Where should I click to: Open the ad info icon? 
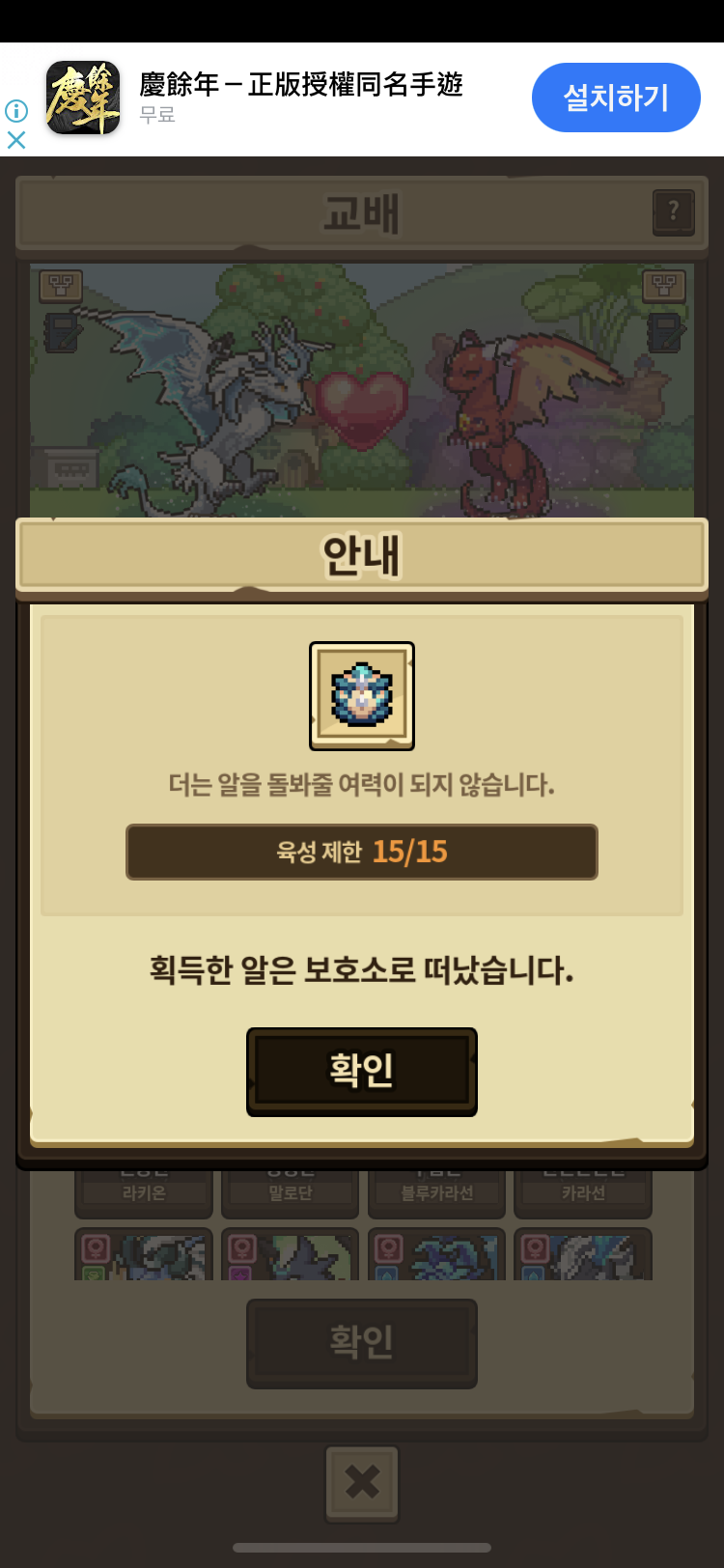click(16, 110)
